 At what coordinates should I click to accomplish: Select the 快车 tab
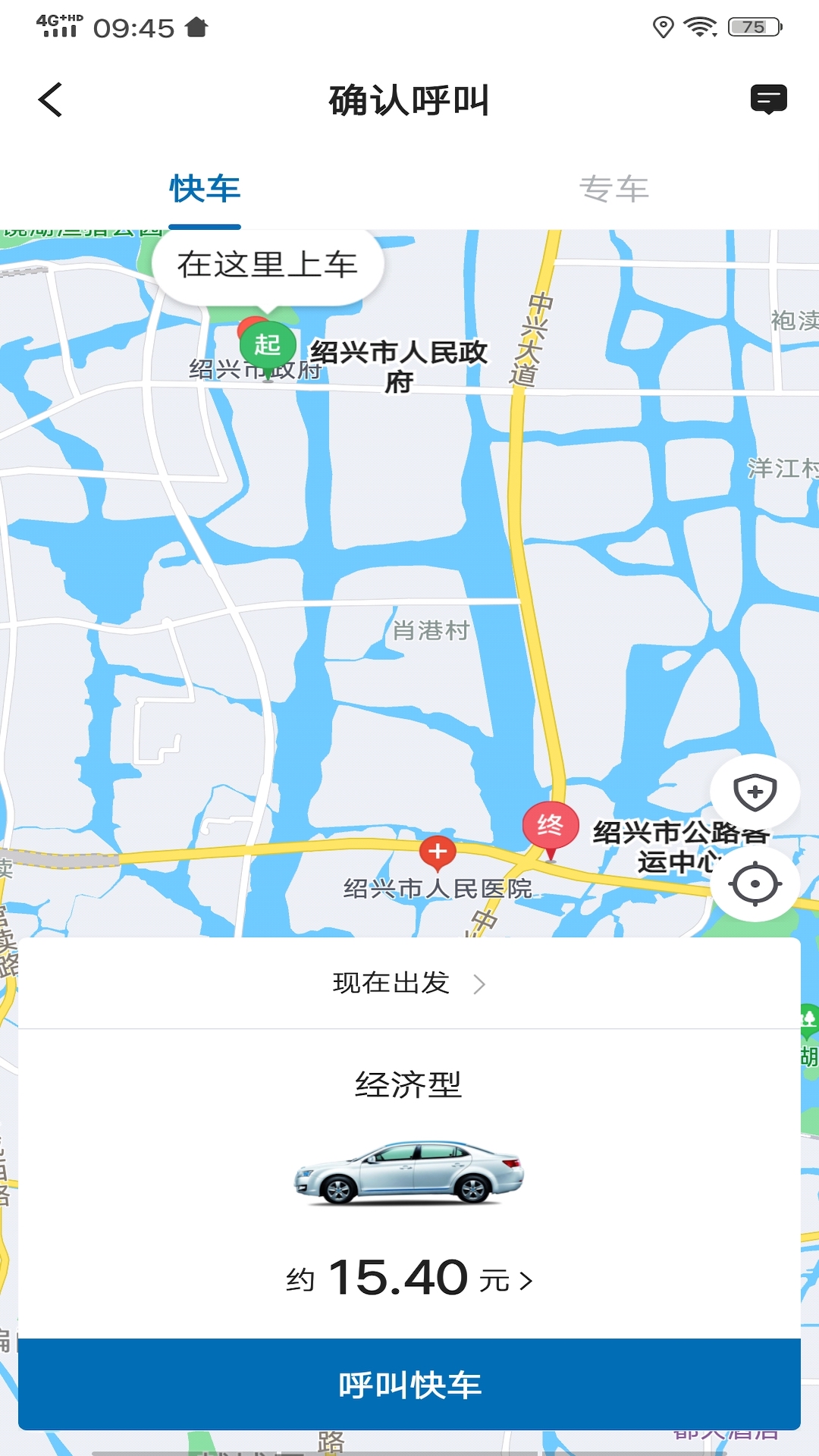pos(205,189)
